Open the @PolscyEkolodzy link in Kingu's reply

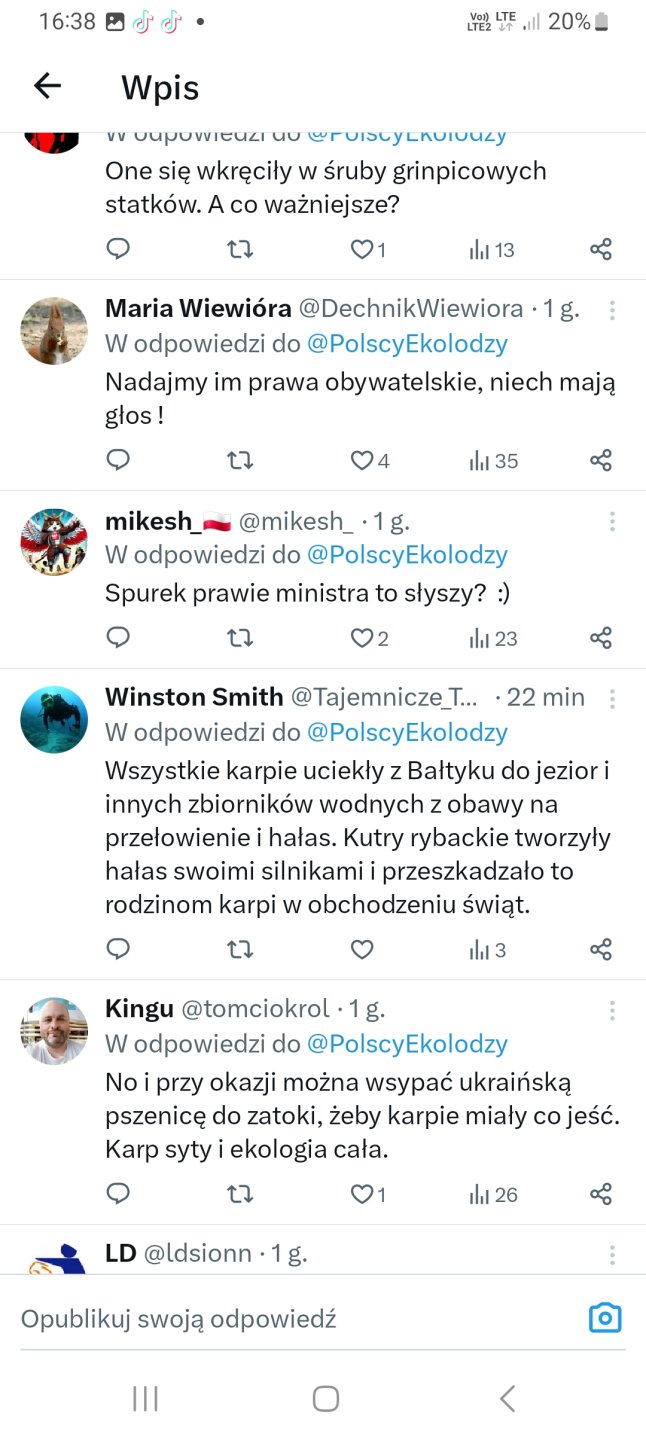point(406,1043)
